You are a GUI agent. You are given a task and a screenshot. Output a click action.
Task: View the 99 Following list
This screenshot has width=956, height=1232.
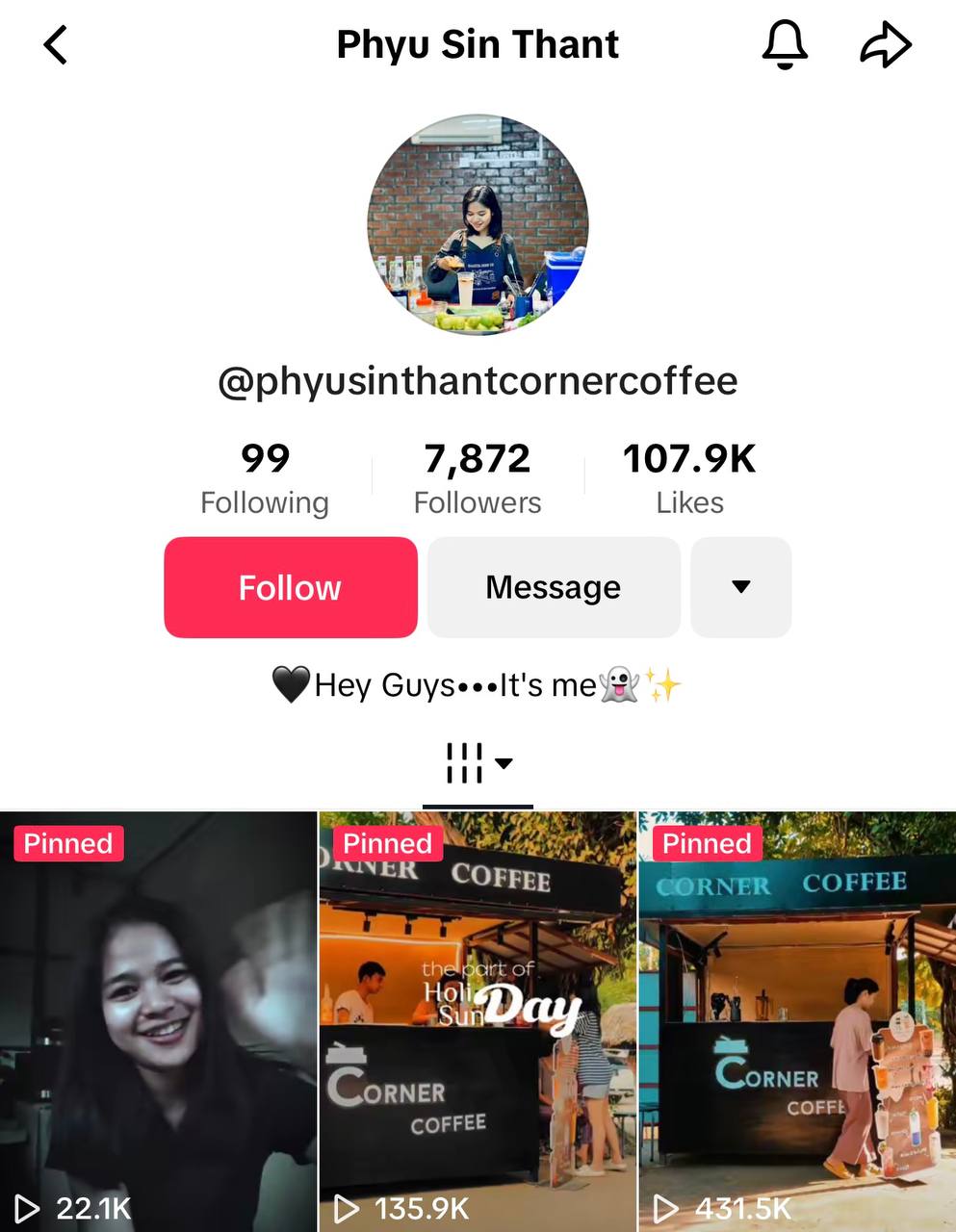coord(265,477)
